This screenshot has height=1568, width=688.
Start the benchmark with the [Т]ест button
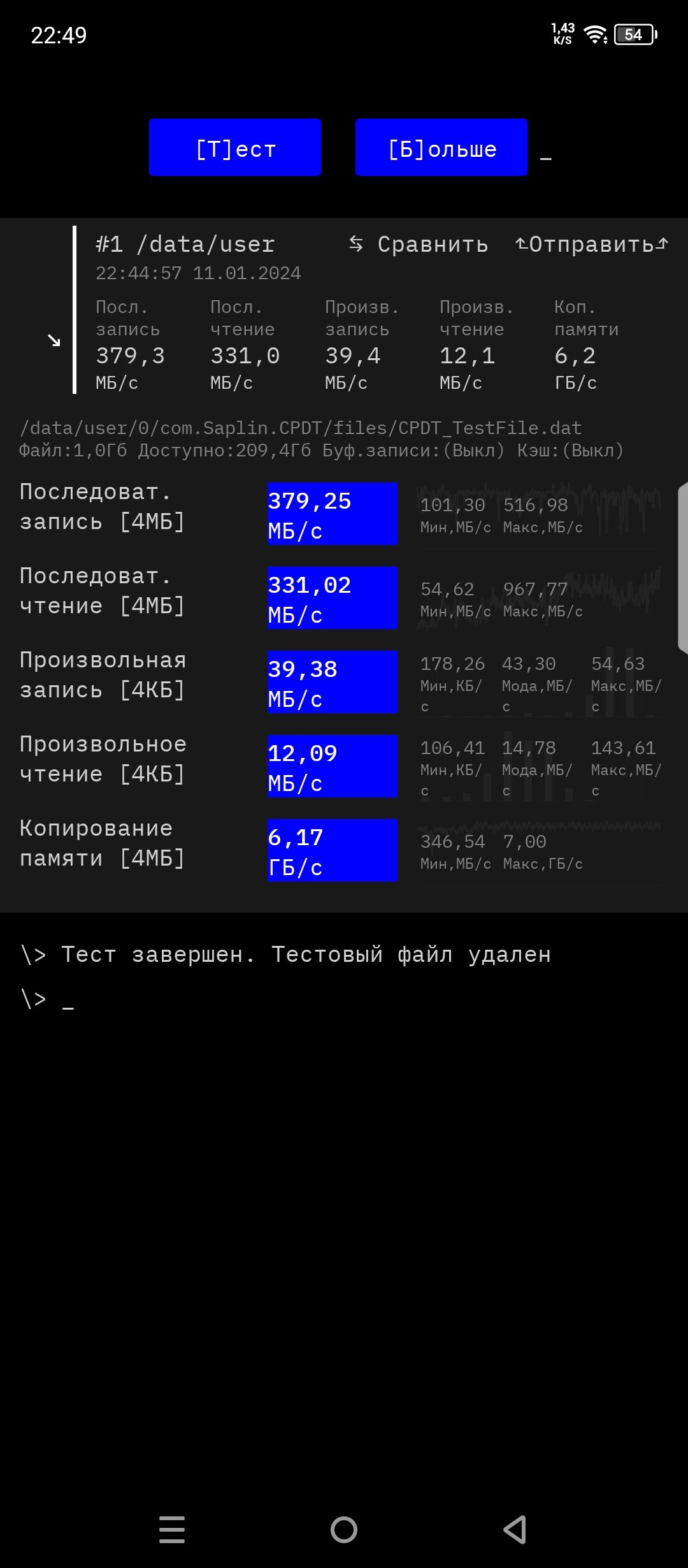pos(235,147)
